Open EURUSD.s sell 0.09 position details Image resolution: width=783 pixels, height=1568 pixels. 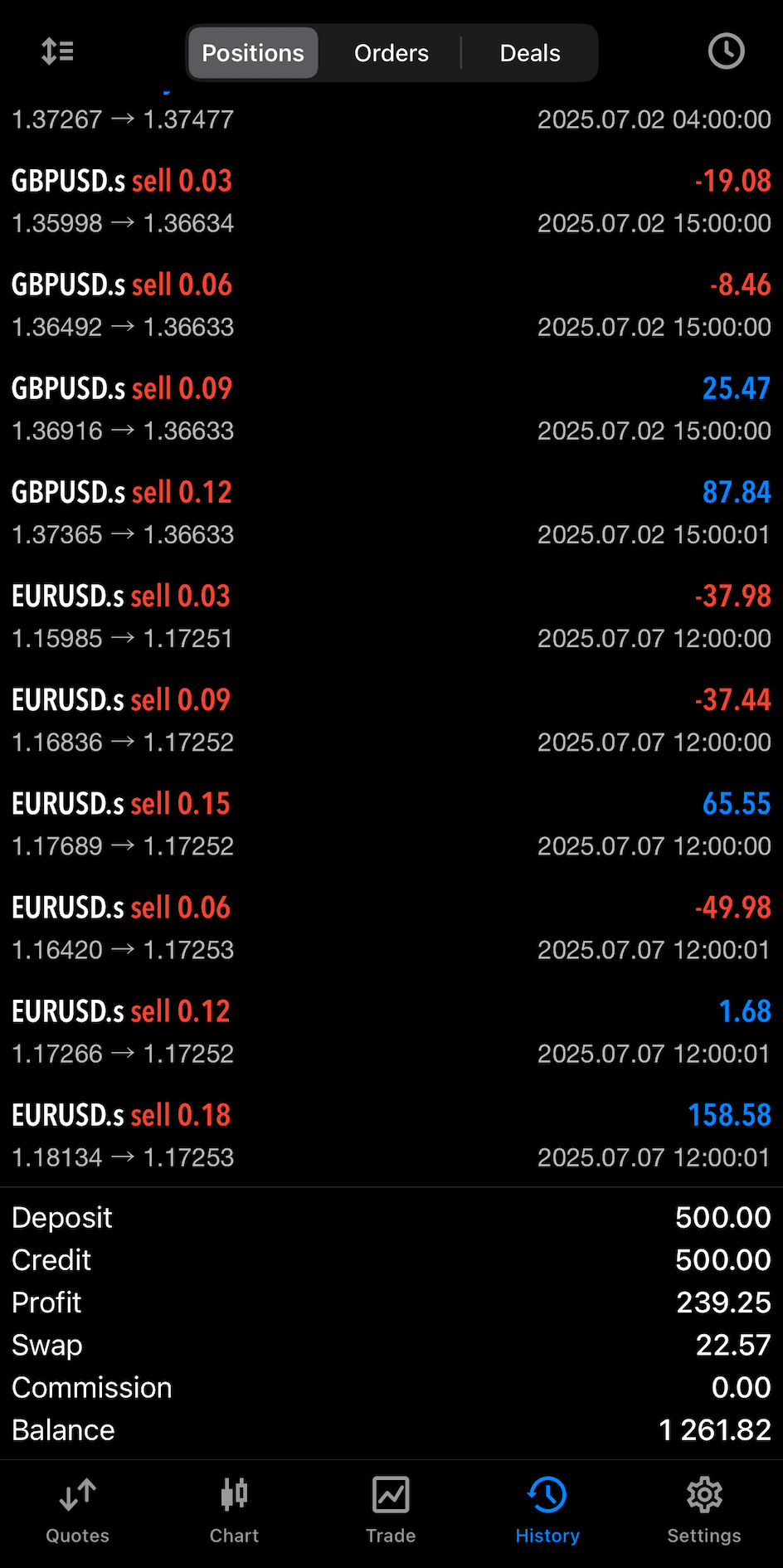[391, 720]
